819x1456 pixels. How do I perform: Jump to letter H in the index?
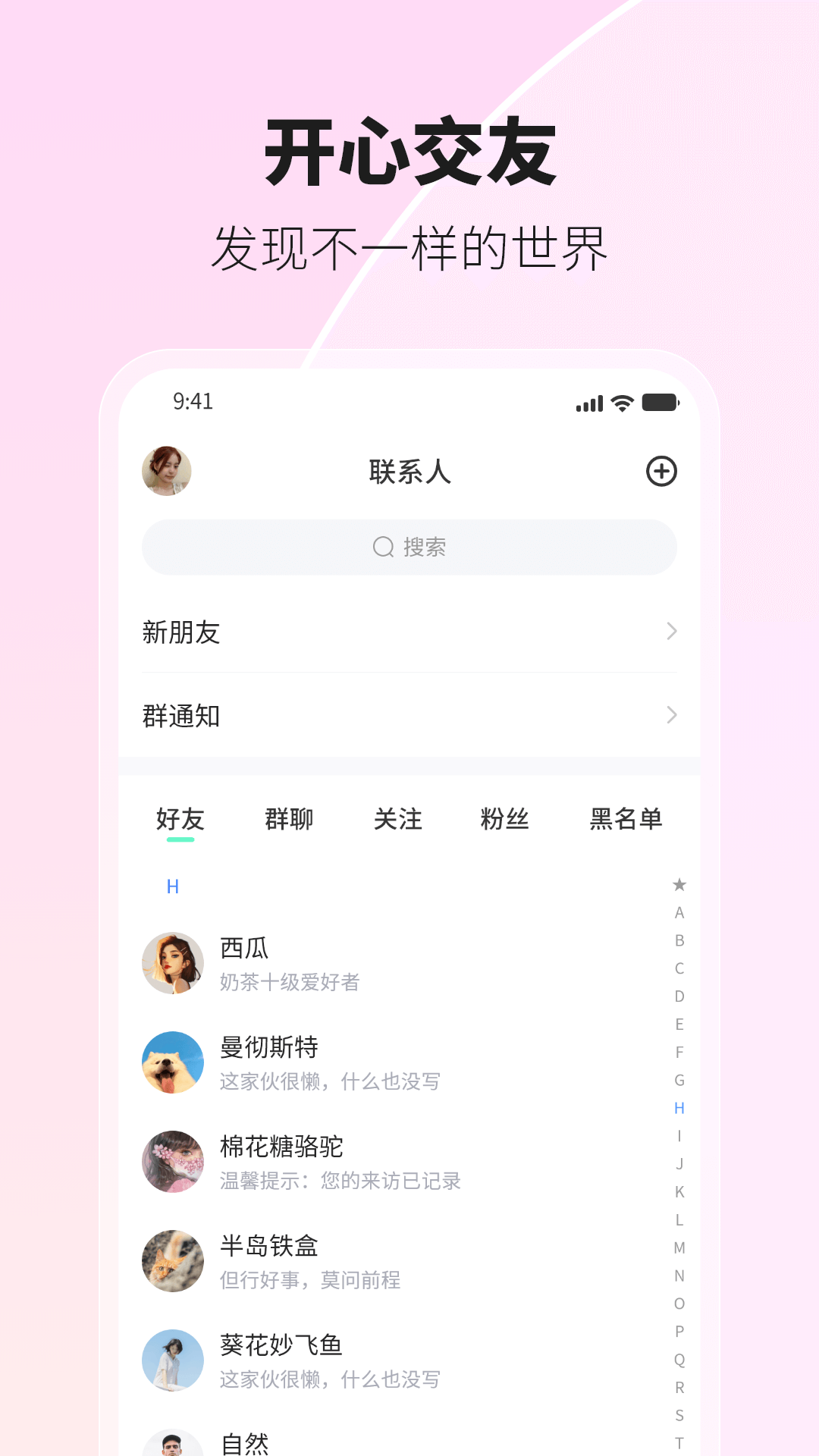(x=679, y=1108)
